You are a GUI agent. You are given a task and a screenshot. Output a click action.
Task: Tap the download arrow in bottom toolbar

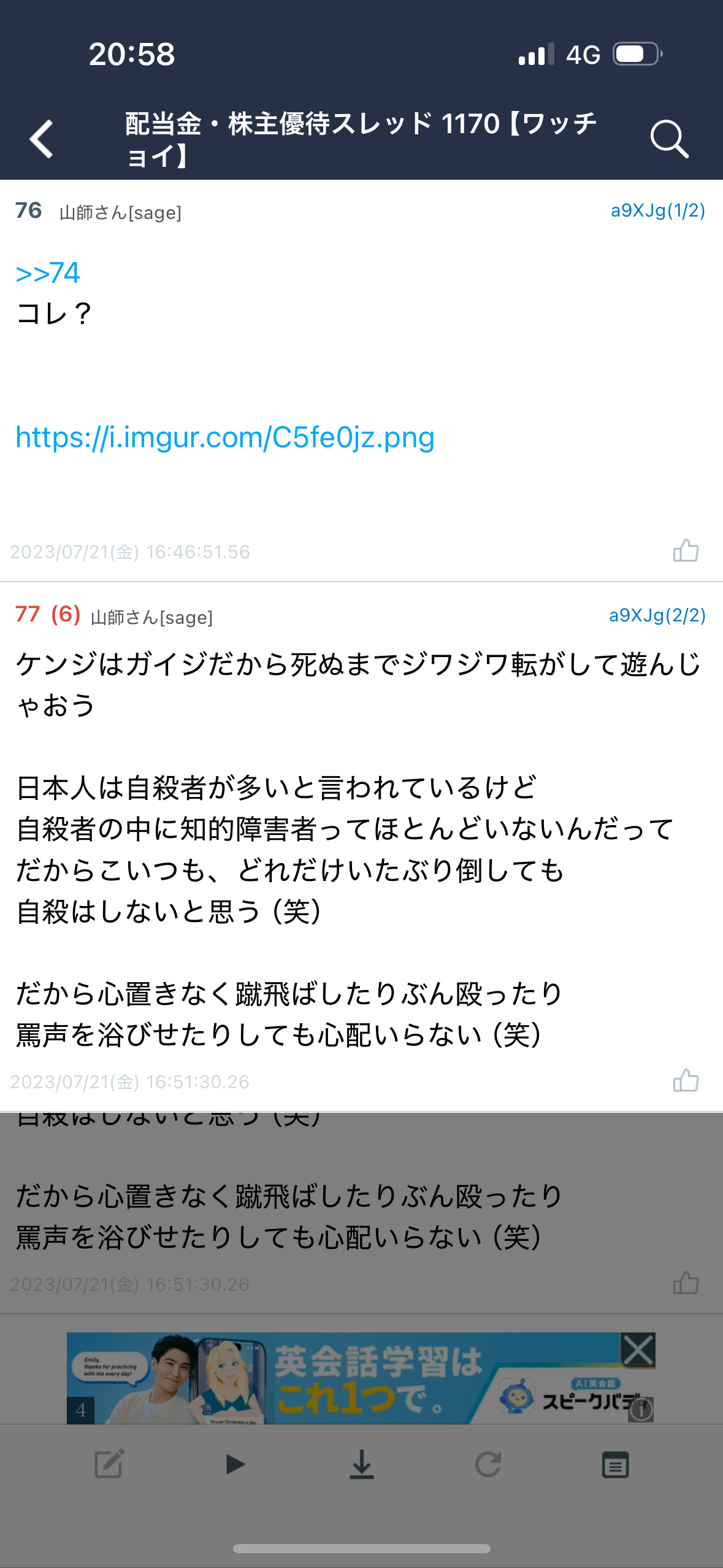pos(362,1464)
